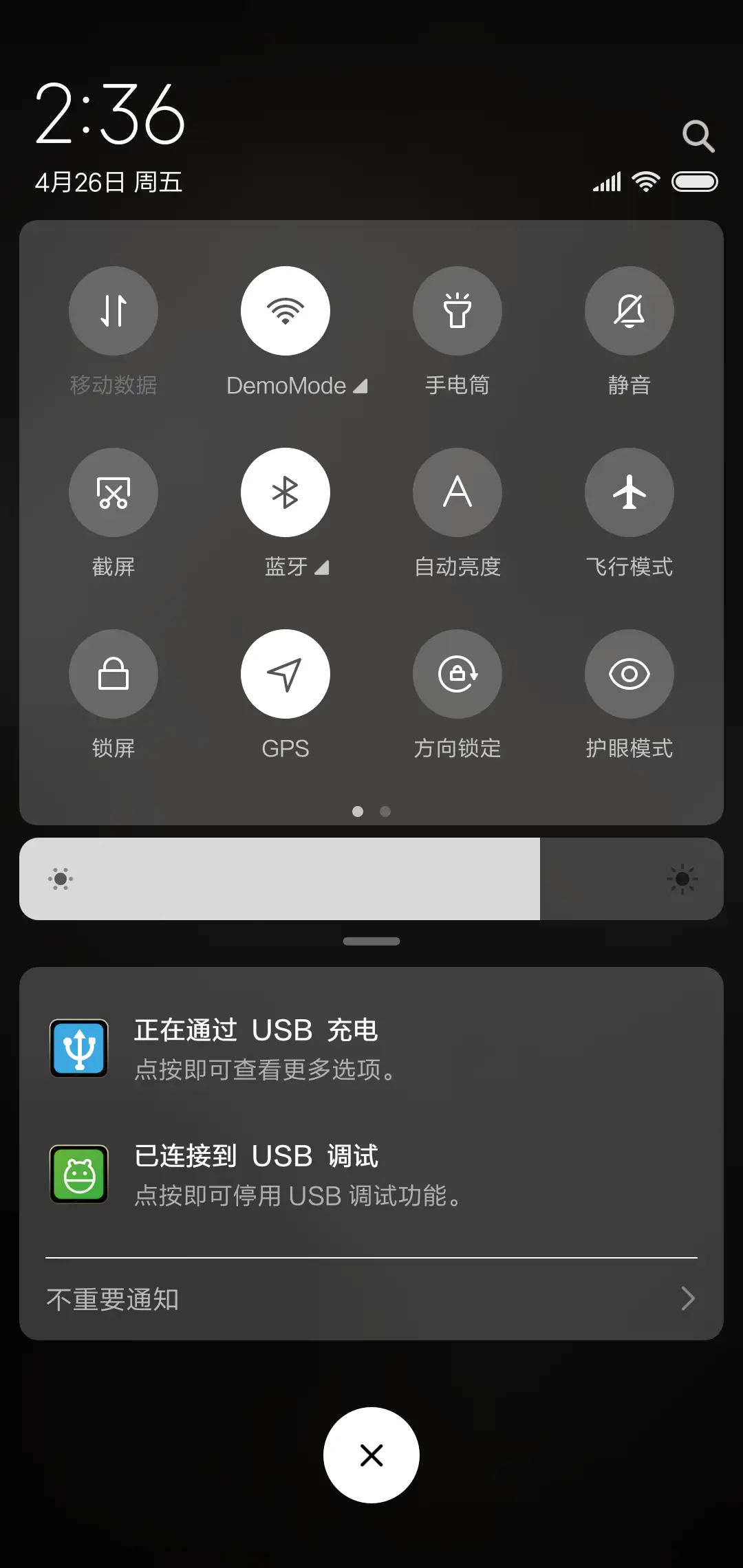Tap the USB debugging notification icon
This screenshot has height=1568, width=743.
pyautogui.click(x=78, y=1174)
